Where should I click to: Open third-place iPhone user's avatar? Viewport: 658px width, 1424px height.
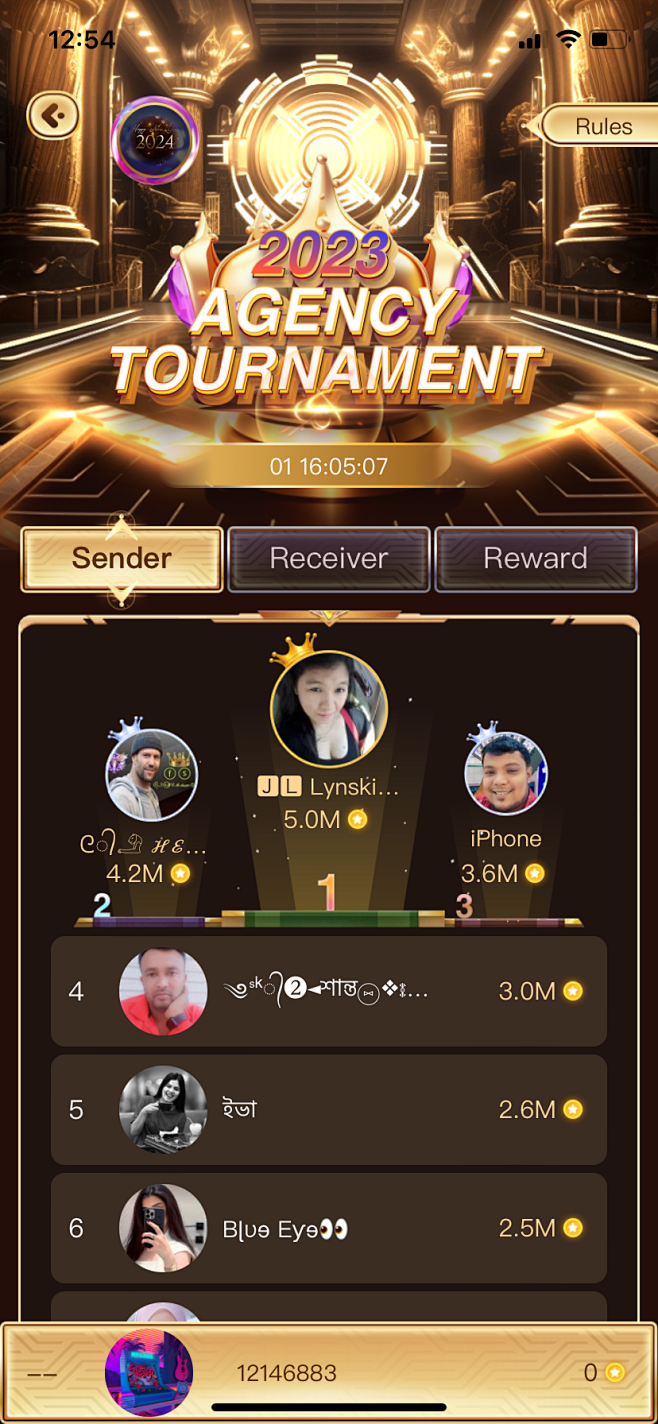coord(506,774)
